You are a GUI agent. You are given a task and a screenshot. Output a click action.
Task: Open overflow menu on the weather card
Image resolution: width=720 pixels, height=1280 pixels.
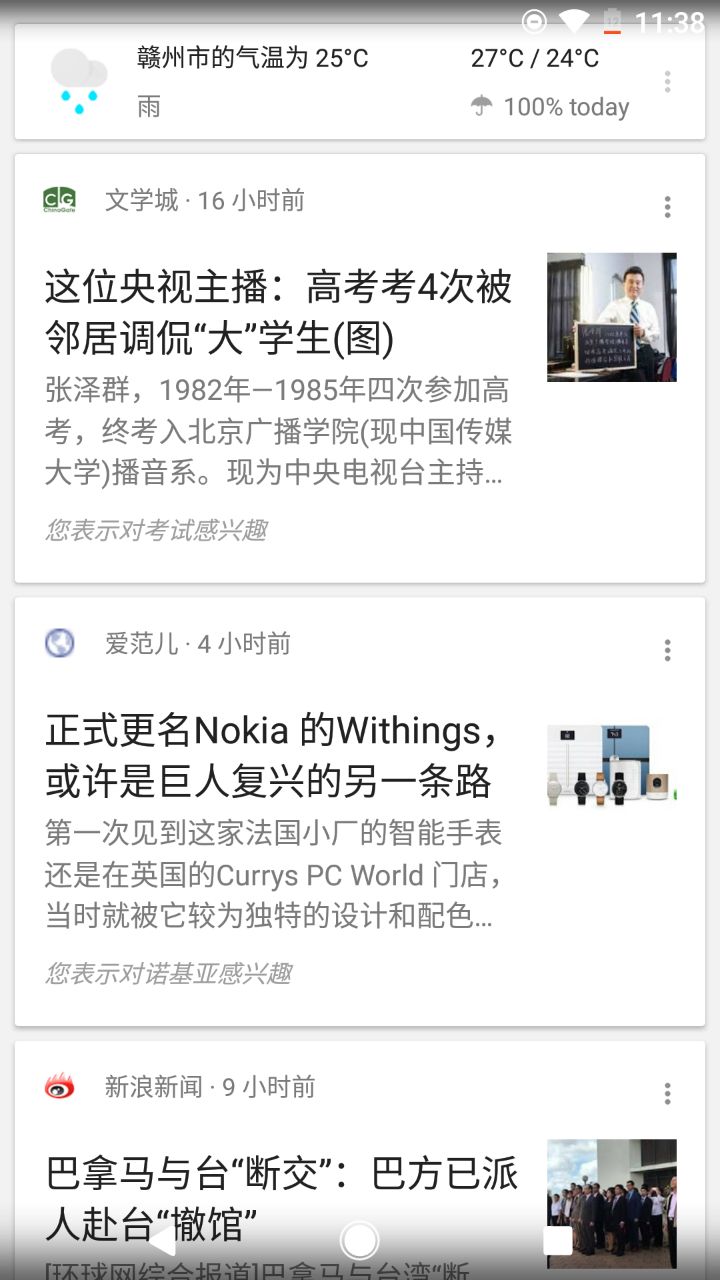pos(667,82)
